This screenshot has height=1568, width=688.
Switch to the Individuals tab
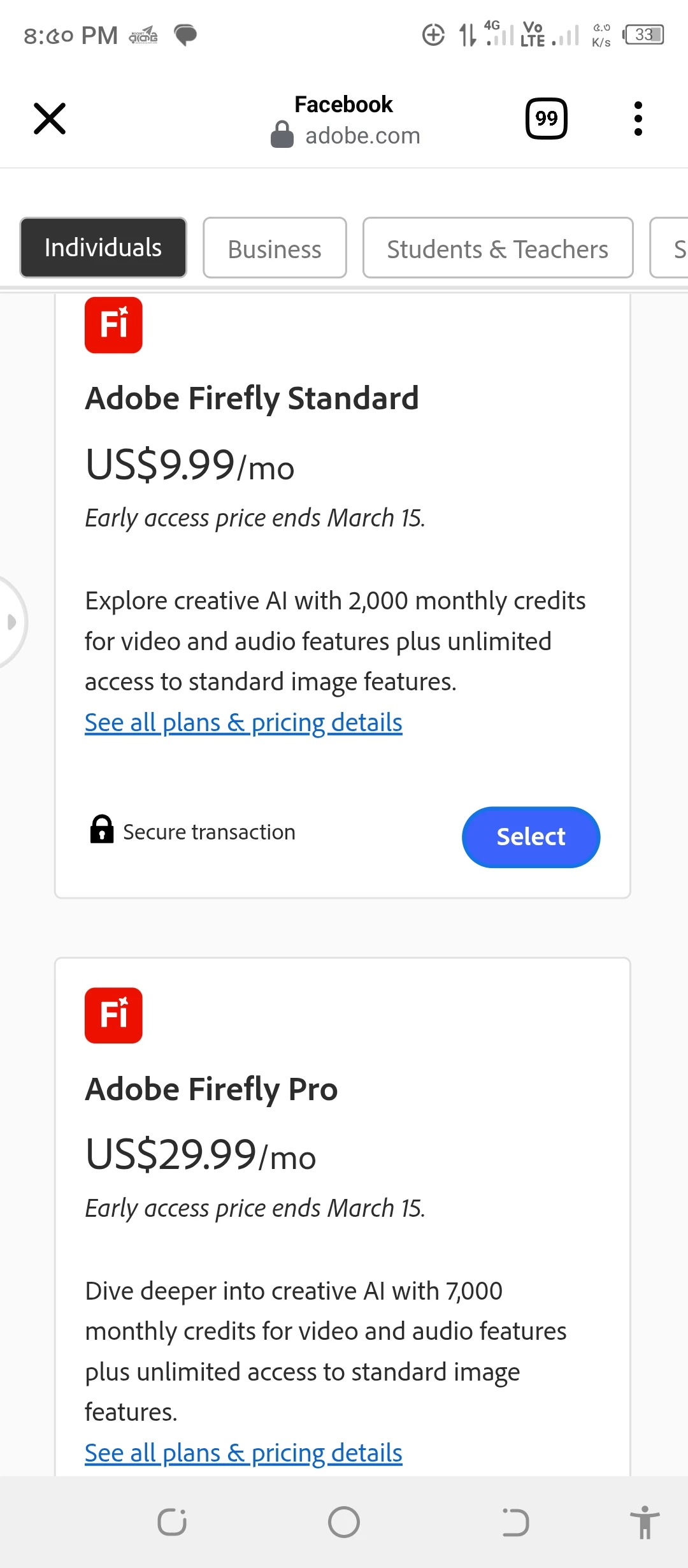point(103,248)
